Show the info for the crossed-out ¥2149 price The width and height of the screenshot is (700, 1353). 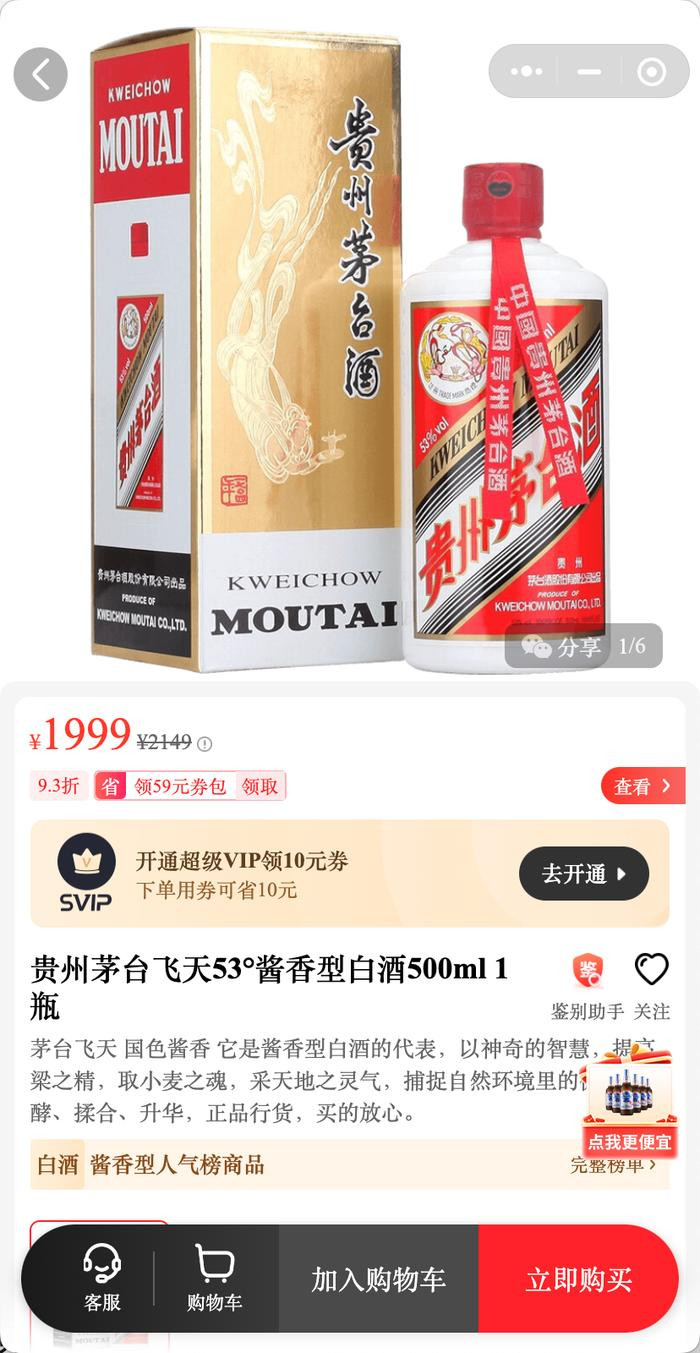[205, 743]
